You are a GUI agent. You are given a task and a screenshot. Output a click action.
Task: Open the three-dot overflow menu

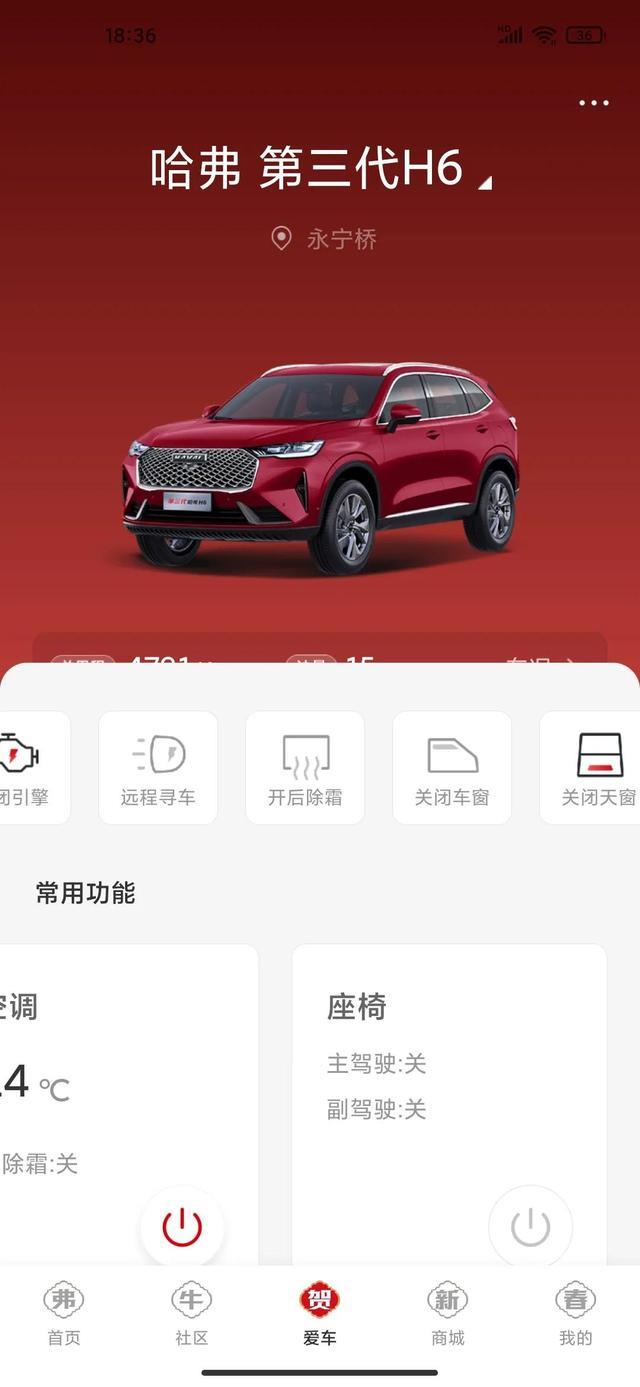tap(593, 103)
